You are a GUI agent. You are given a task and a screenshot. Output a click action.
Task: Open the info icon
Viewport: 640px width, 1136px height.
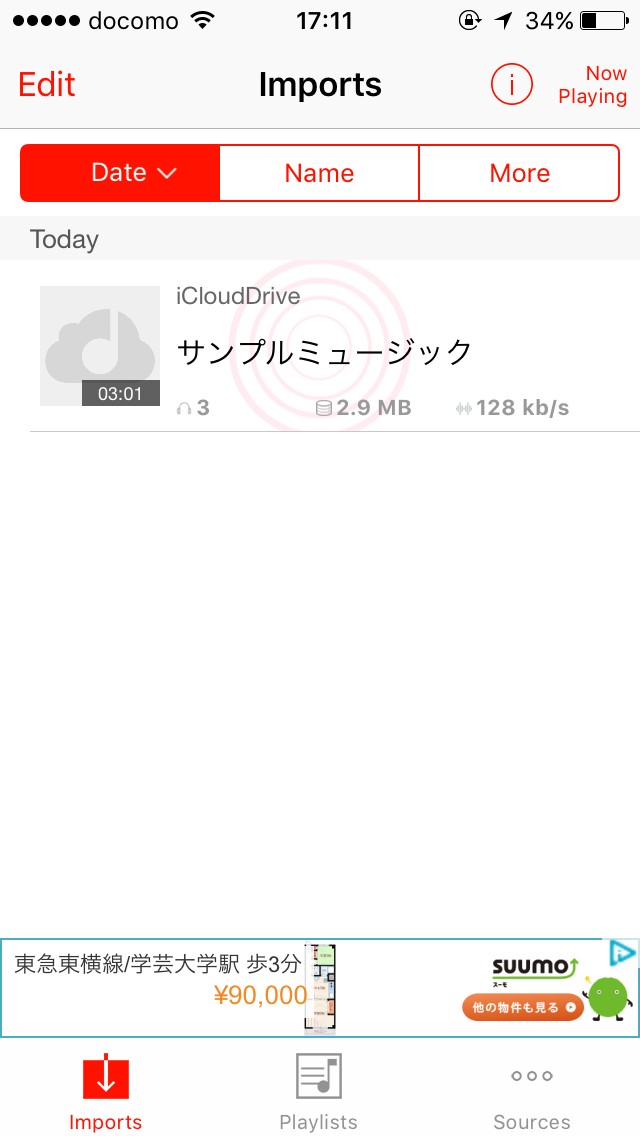pos(511,85)
